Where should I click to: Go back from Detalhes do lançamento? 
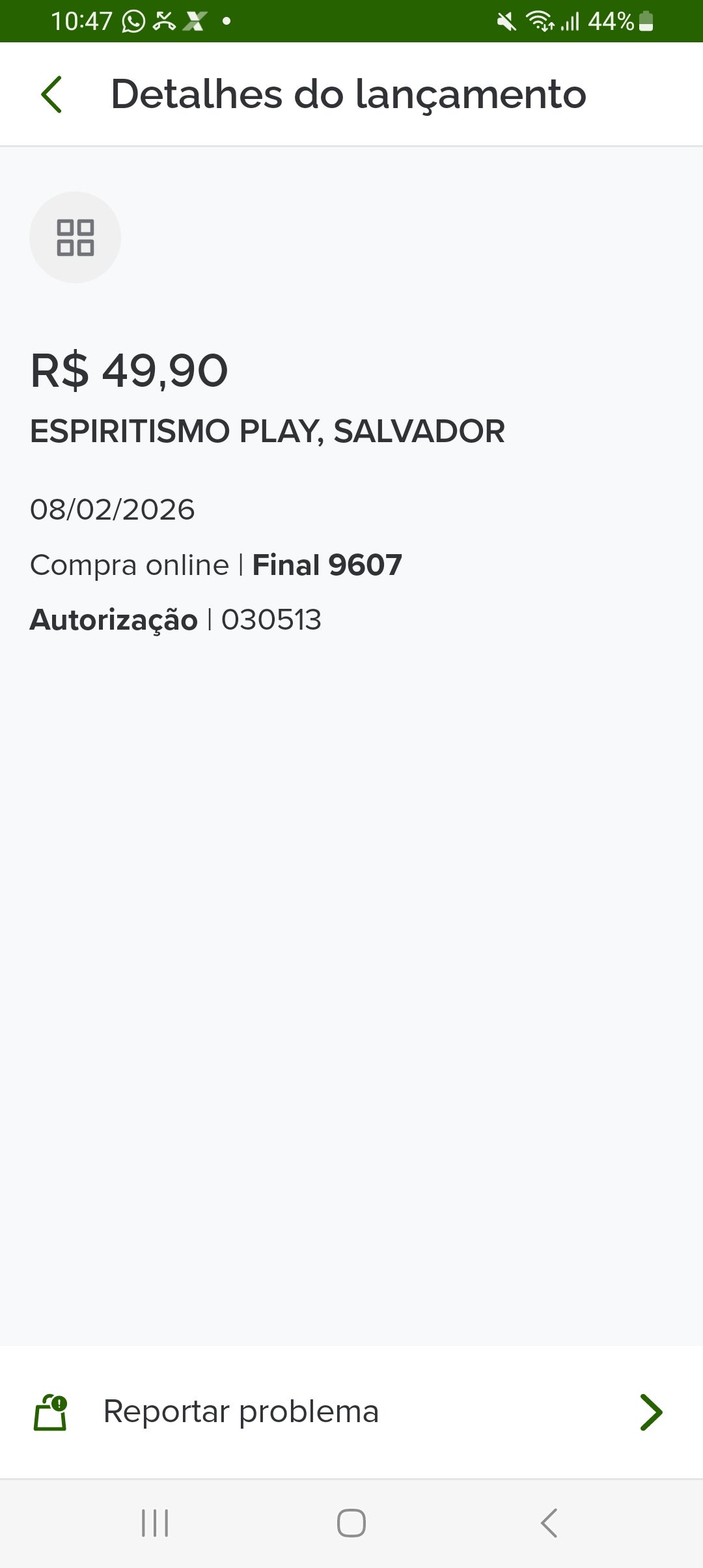[x=51, y=94]
